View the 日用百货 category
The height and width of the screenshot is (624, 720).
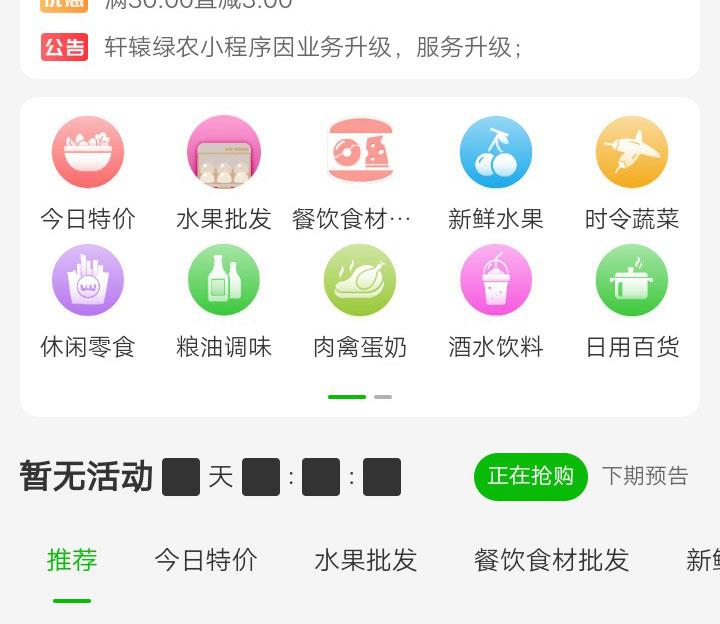coord(632,280)
